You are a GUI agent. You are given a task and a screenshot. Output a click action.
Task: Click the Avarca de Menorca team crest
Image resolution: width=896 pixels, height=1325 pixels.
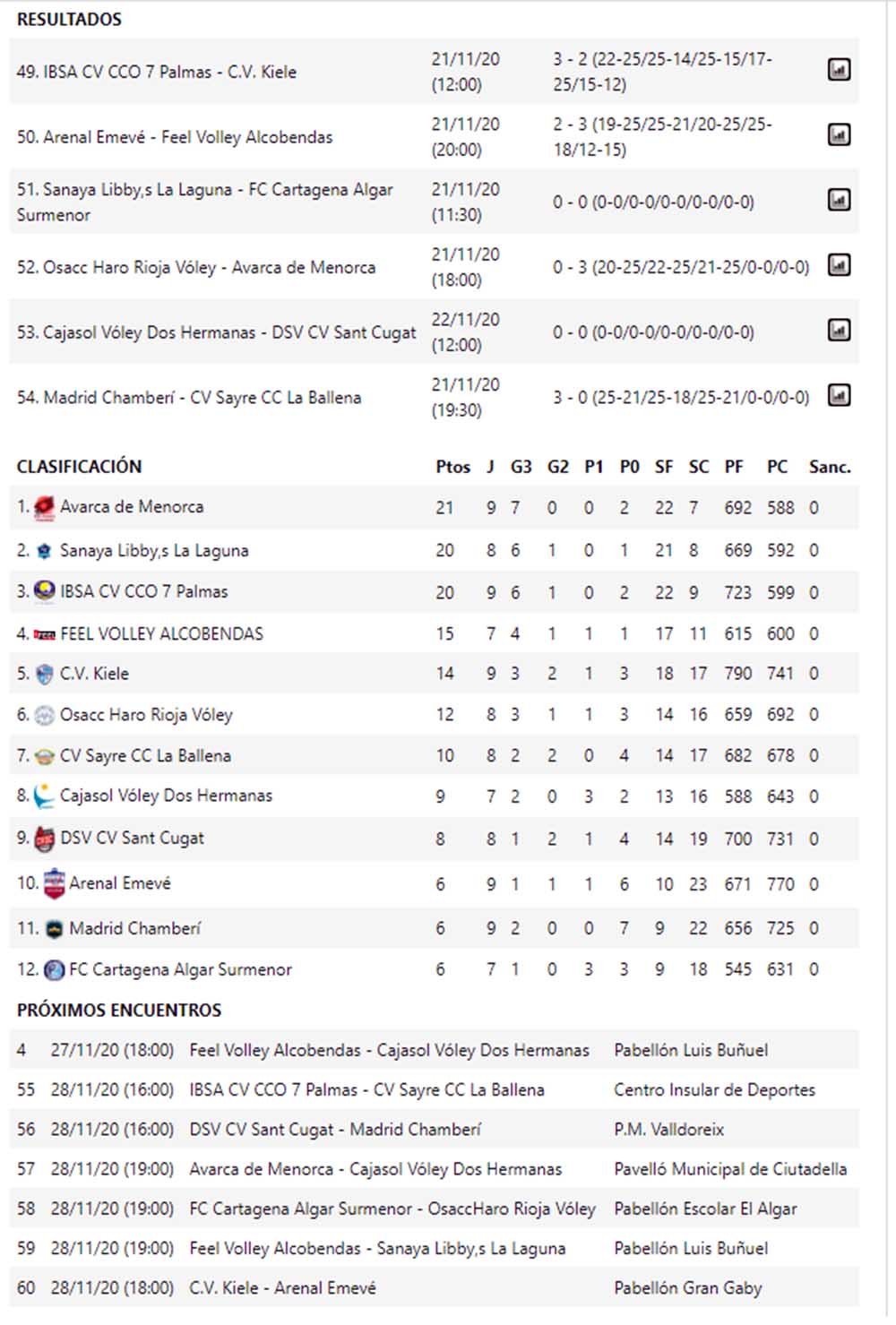coord(43,506)
